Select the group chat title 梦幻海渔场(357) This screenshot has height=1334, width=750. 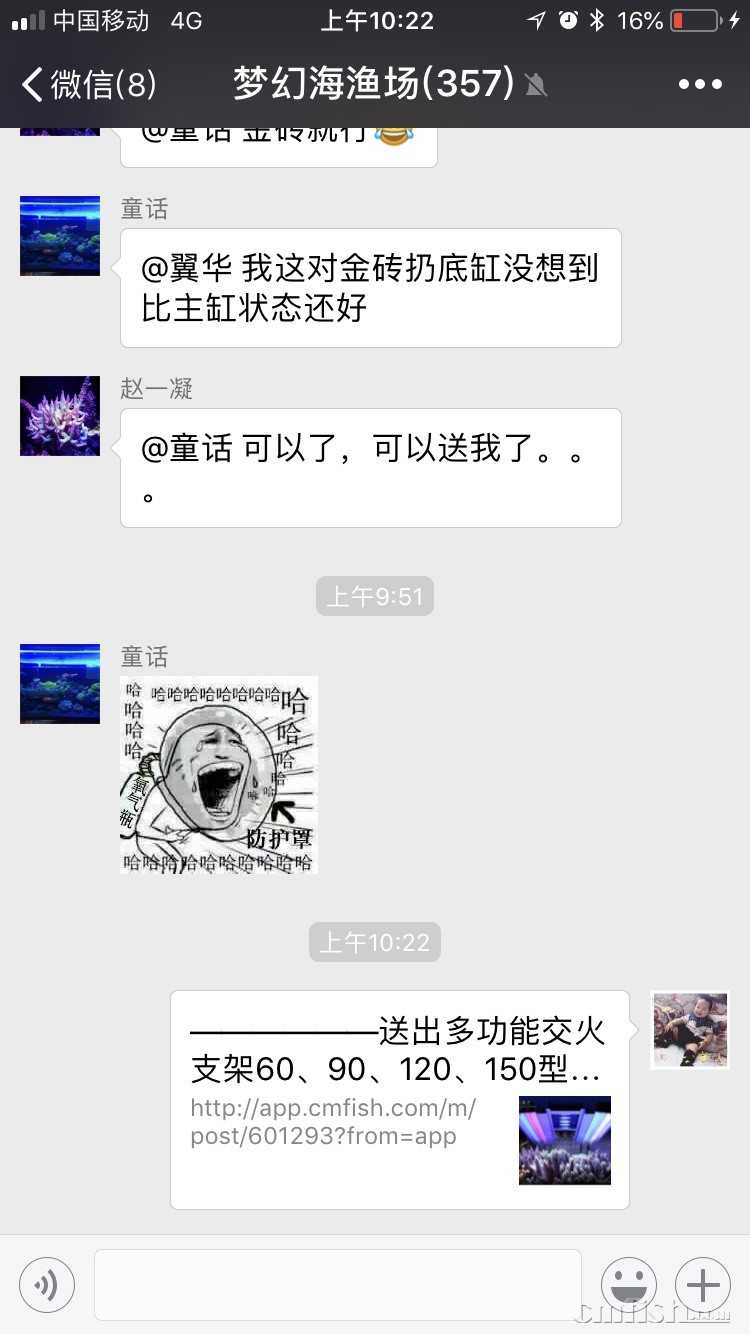pos(375,84)
